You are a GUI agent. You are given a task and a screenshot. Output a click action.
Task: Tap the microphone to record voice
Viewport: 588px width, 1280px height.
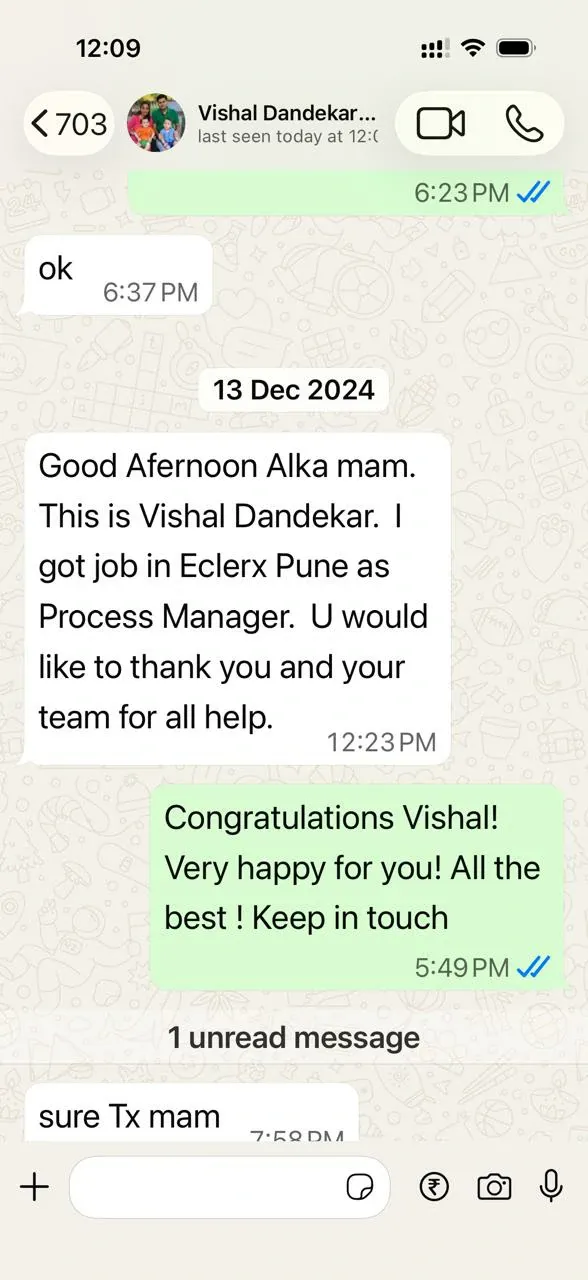(x=551, y=1186)
